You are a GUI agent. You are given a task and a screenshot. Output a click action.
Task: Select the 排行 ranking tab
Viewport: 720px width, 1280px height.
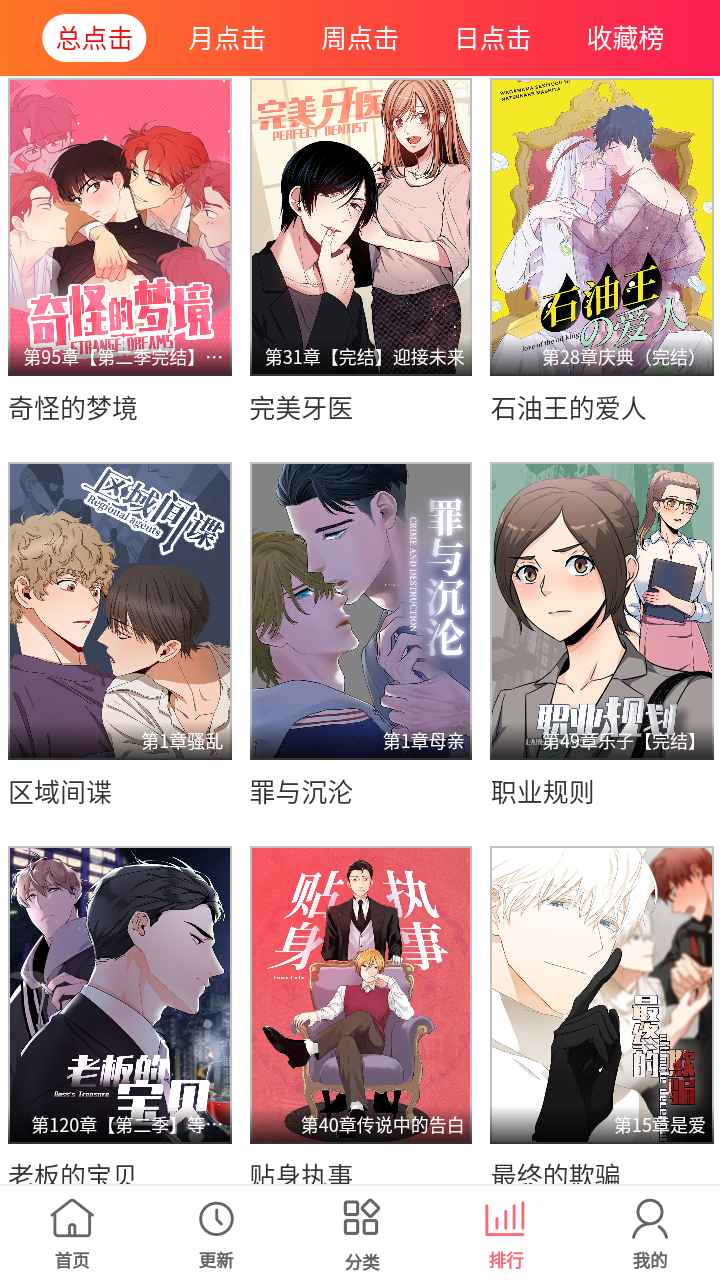click(505, 1234)
